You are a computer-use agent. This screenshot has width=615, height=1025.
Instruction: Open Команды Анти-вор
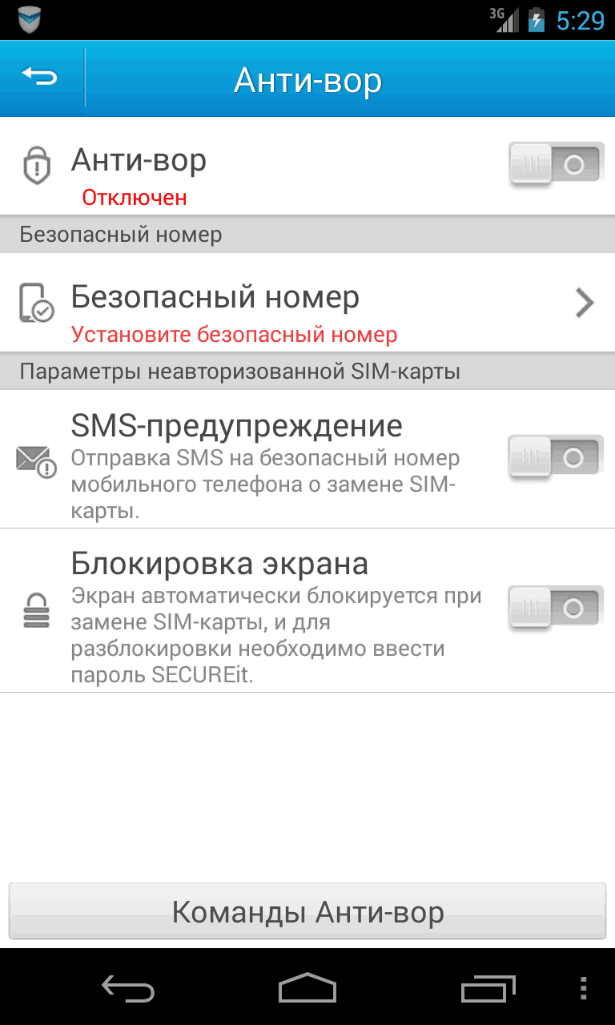click(x=307, y=912)
